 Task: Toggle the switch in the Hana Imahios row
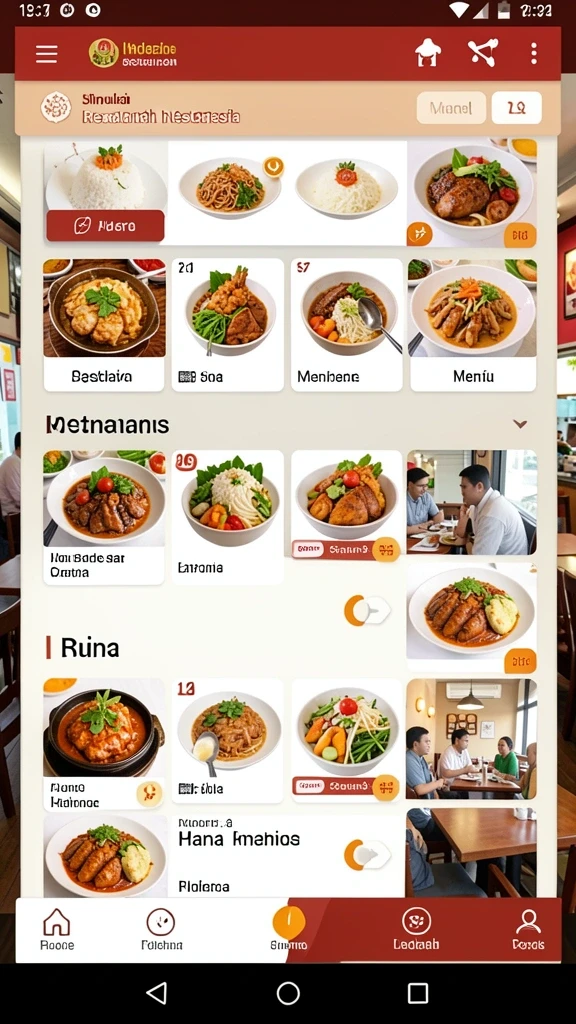pyautogui.click(x=367, y=854)
